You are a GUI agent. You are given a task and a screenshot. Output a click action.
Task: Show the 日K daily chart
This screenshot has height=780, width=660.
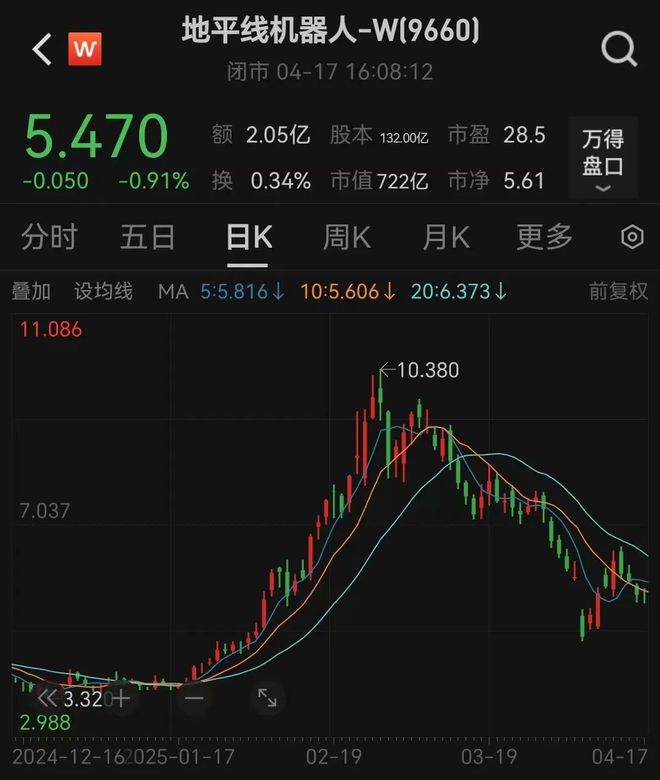(248, 237)
